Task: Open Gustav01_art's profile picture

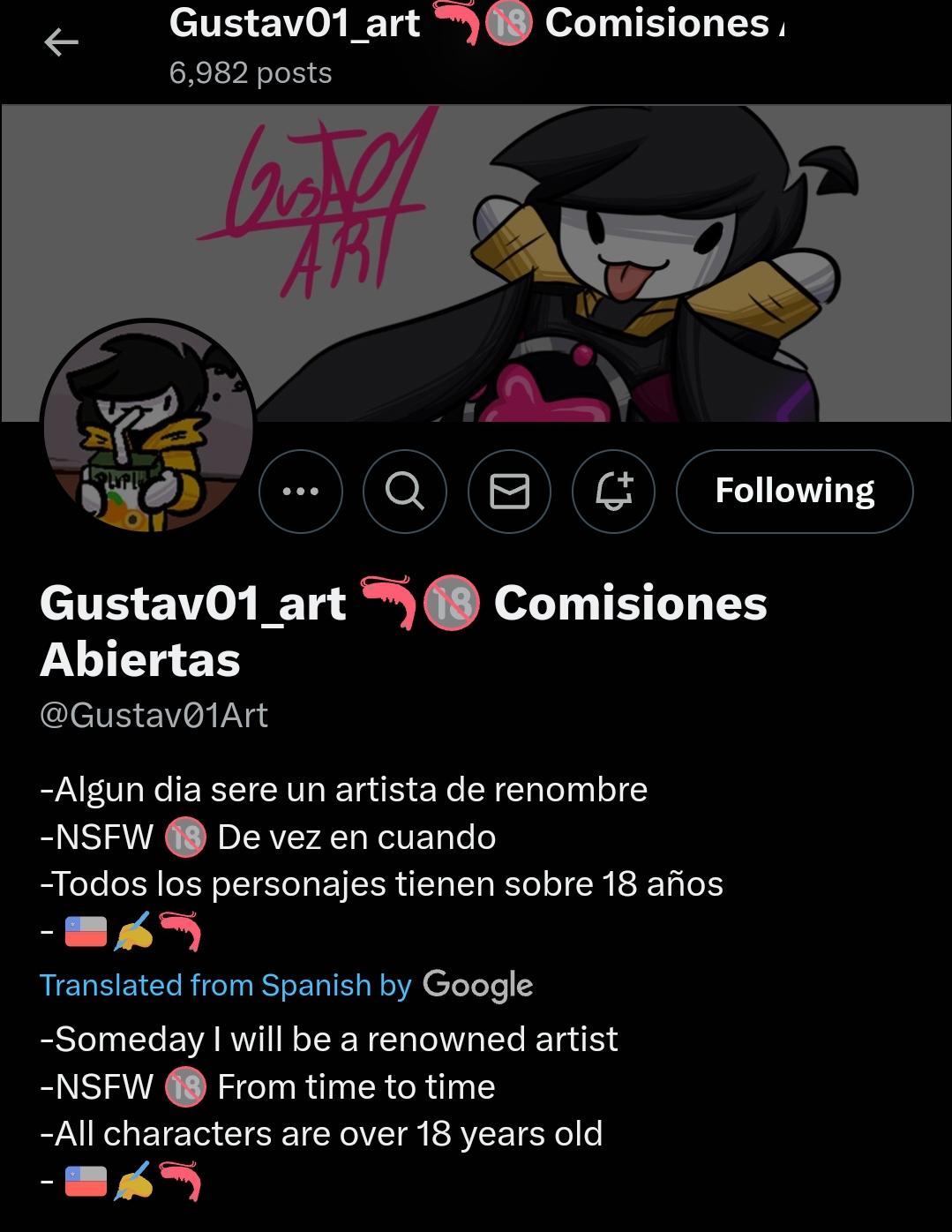Action: coord(148,426)
